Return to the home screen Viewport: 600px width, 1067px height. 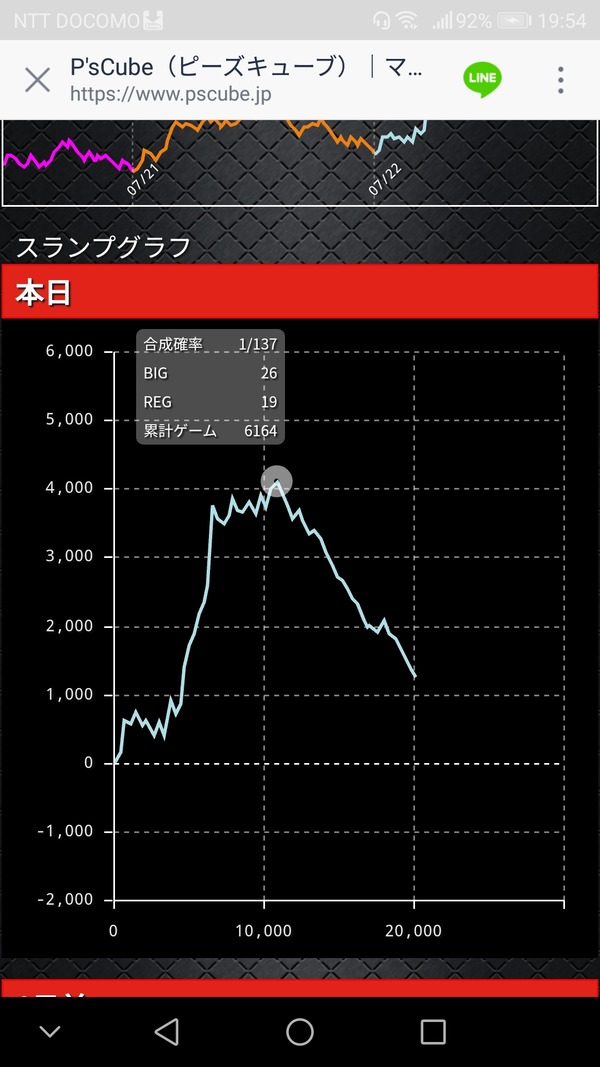point(300,1032)
